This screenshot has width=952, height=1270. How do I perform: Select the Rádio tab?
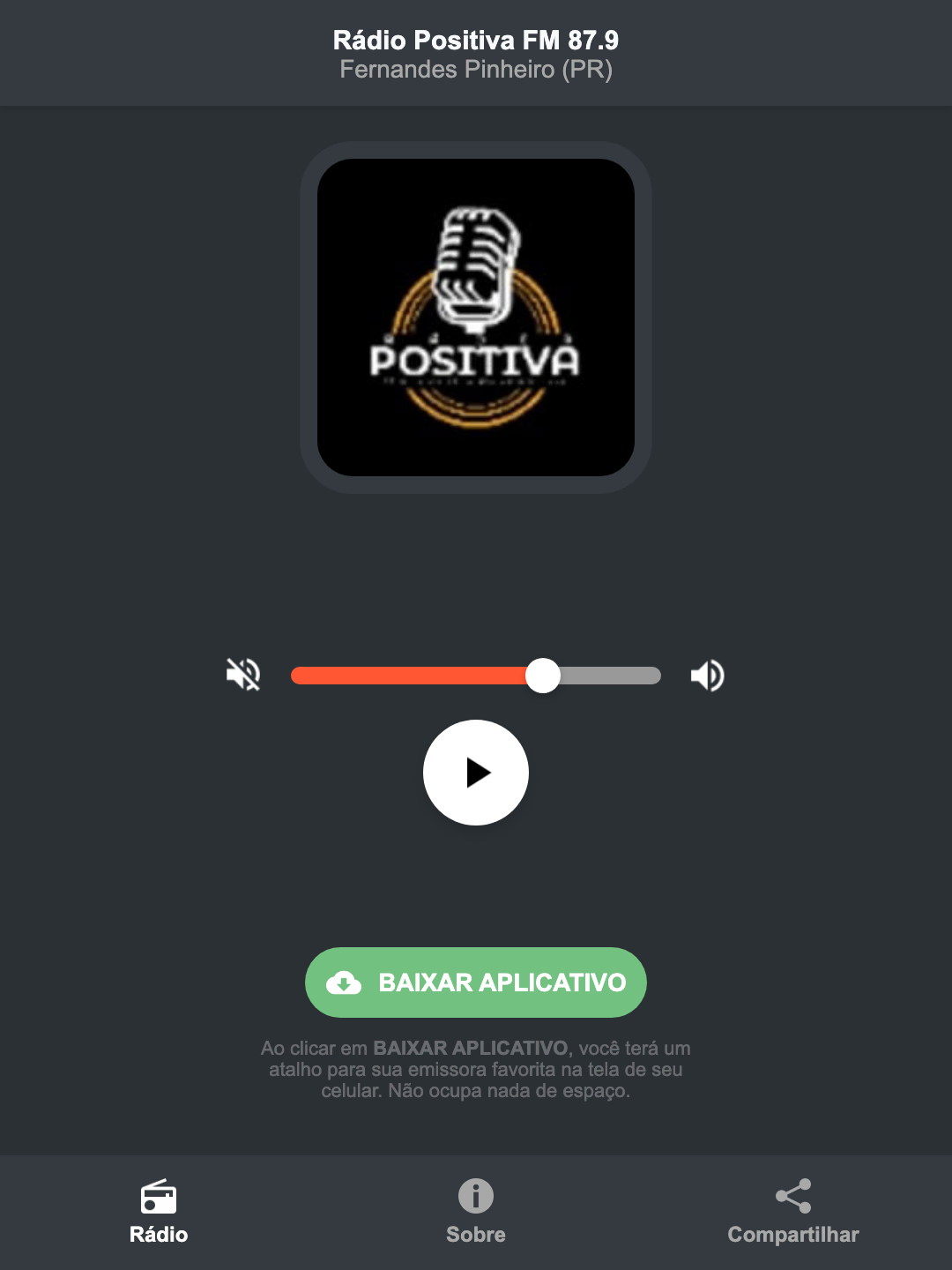[160, 1213]
